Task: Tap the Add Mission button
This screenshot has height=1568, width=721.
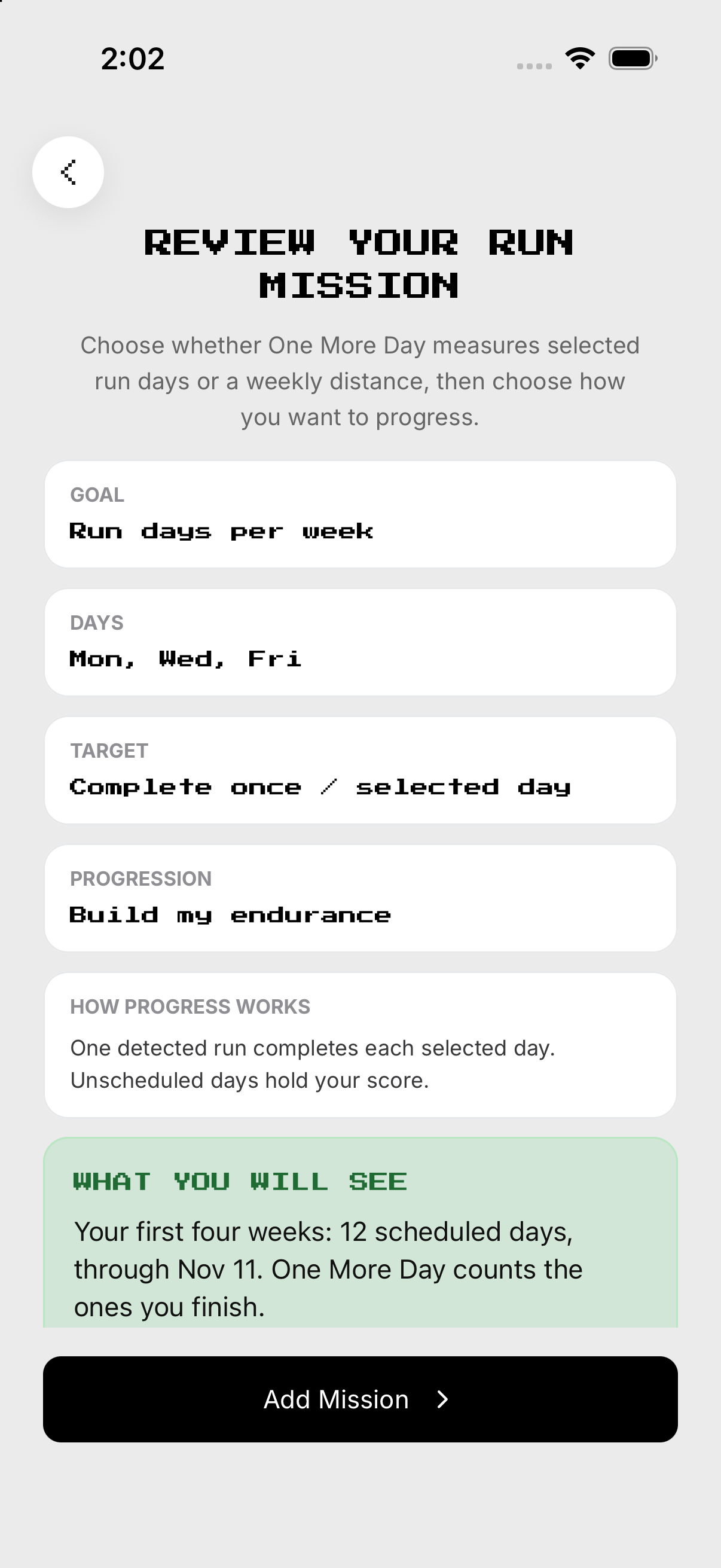Action: coord(360,1399)
